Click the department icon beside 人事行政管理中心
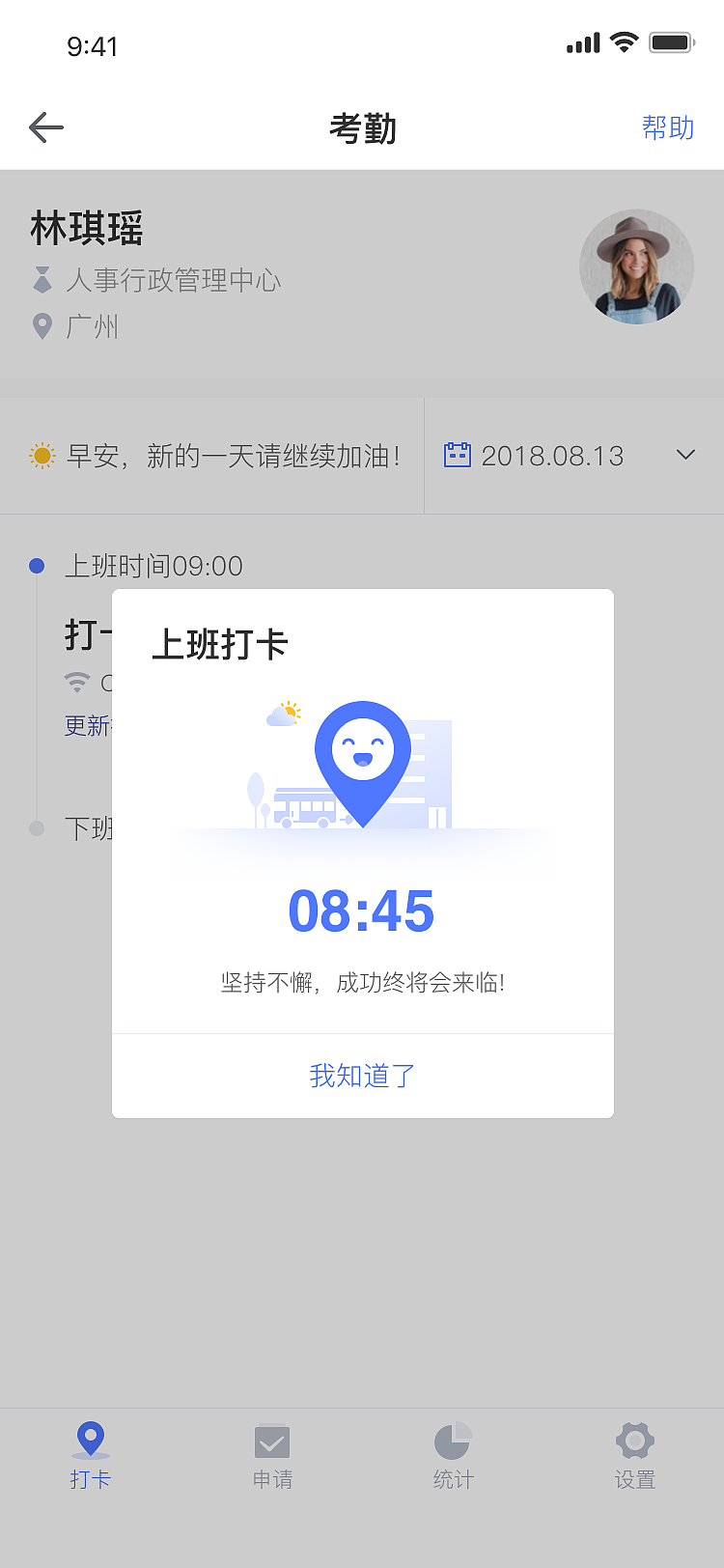Viewport: 724px width, 1568px height. pos(42,280)
